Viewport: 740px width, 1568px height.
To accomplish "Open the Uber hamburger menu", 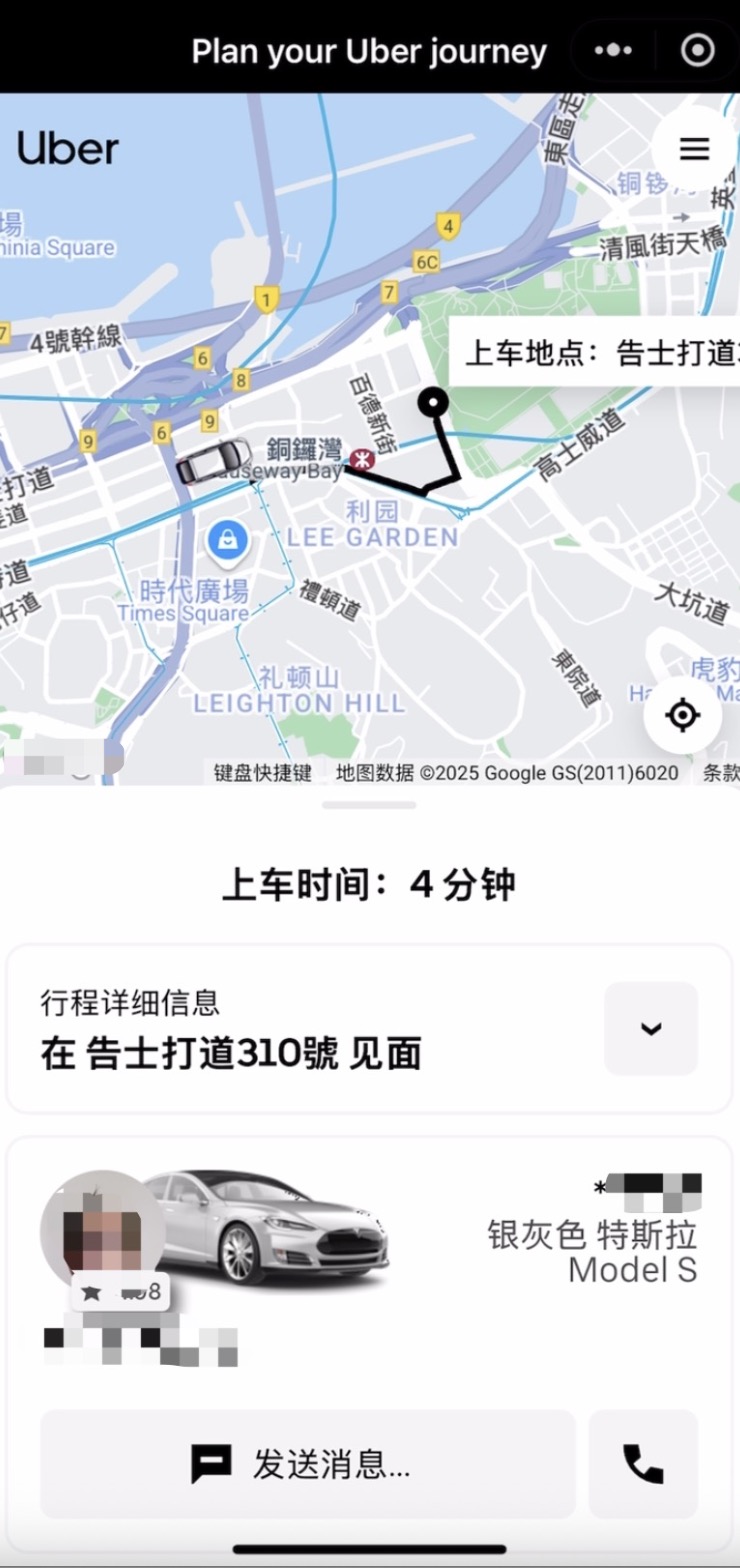I will coord(694,149).
